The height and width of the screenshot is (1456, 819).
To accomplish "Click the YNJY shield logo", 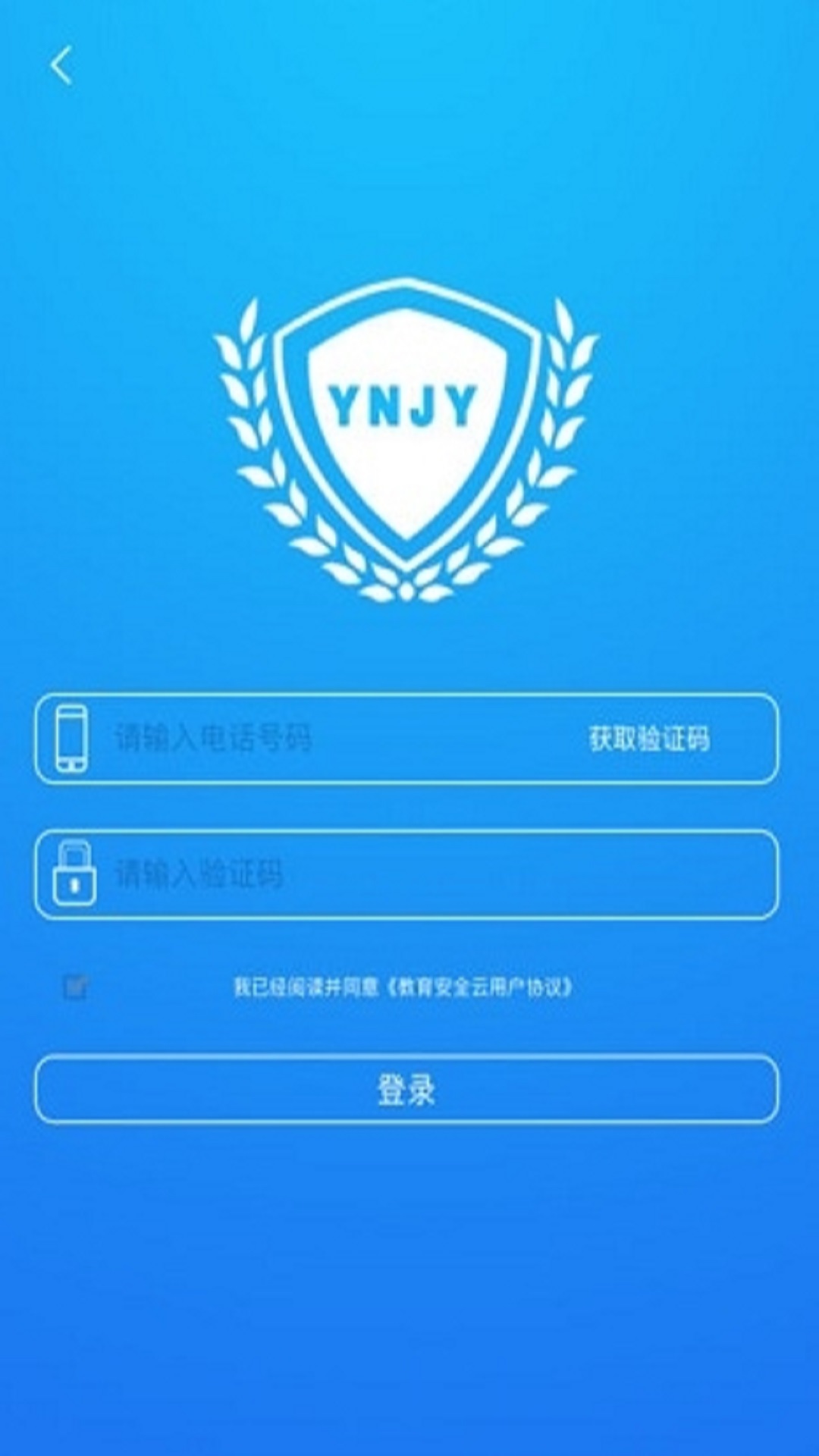I will pos(409,440).
